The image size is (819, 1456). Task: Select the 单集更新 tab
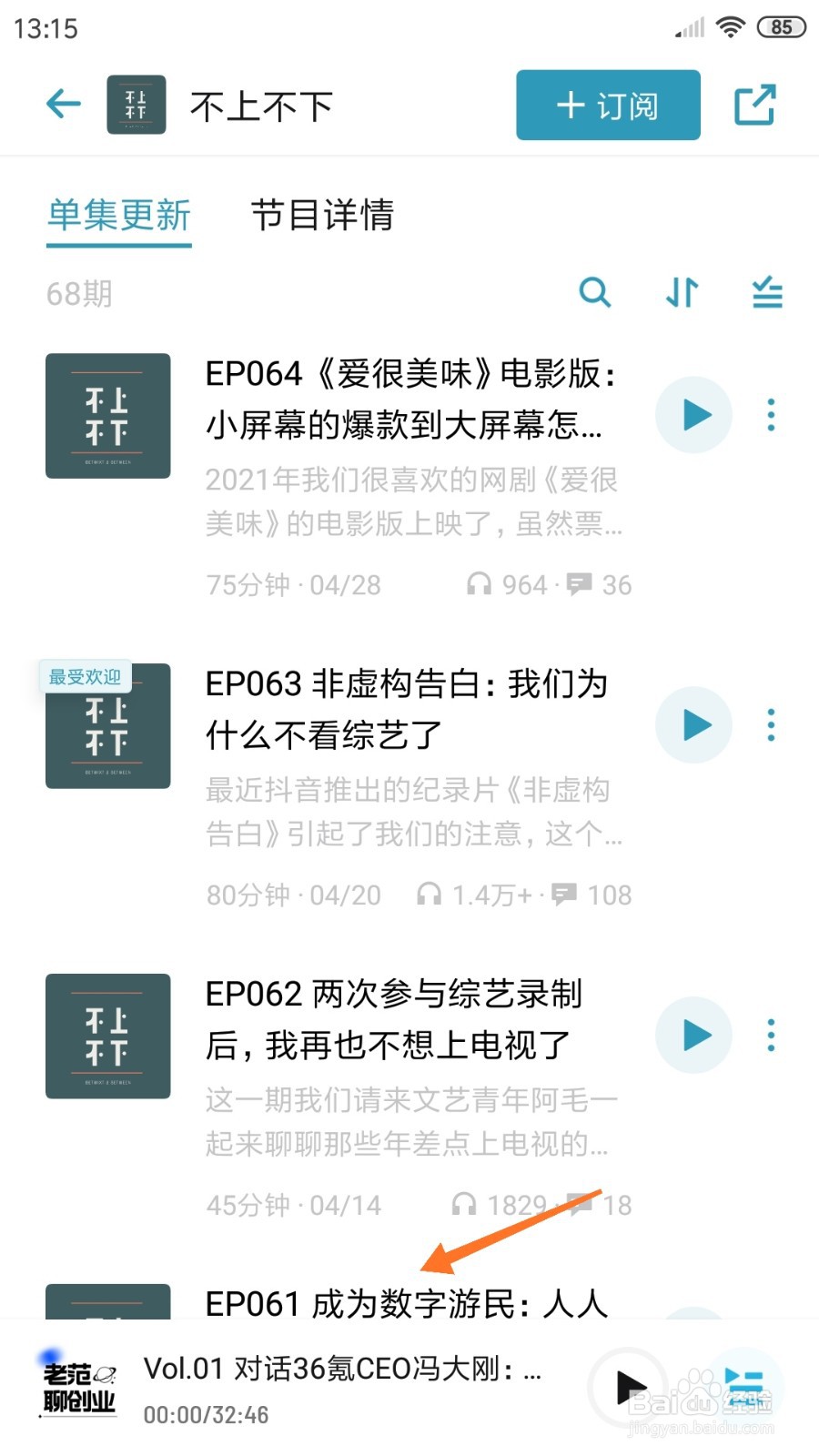(x=119, y=216)
